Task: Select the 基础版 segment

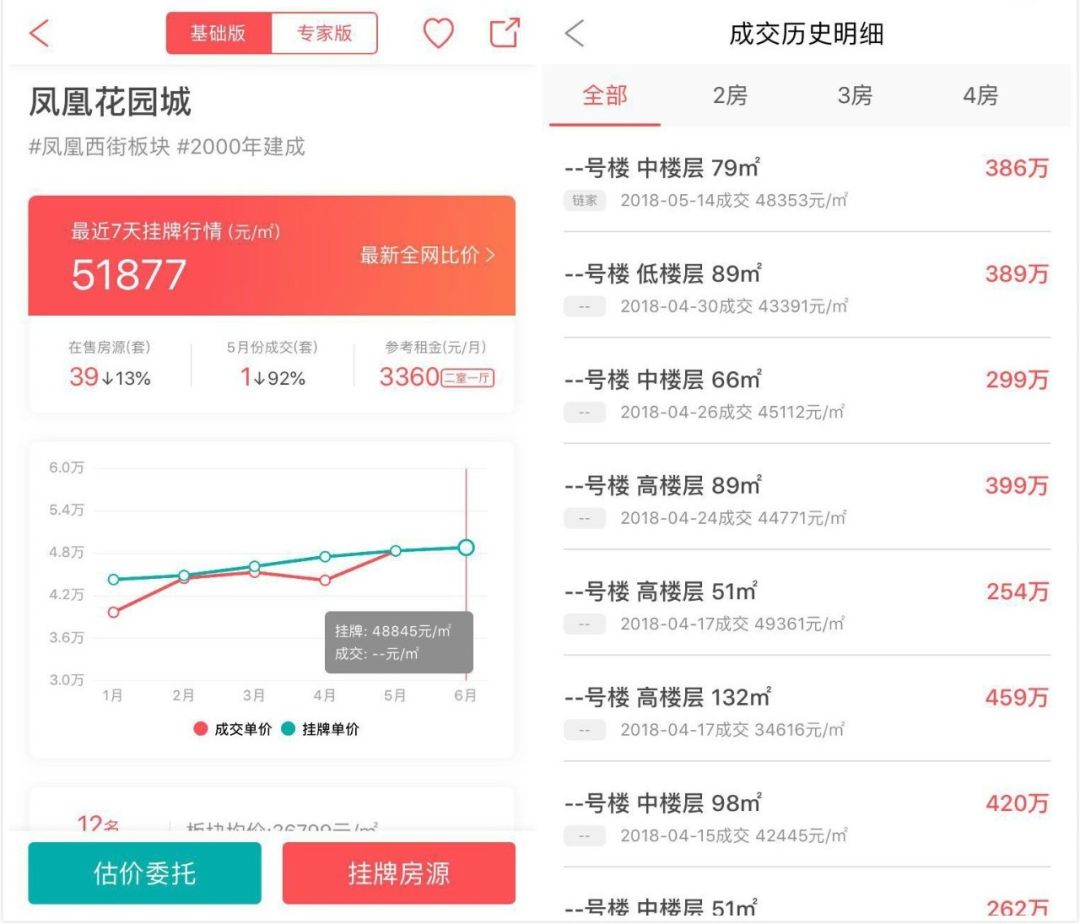Action: (x=219, y=33)
